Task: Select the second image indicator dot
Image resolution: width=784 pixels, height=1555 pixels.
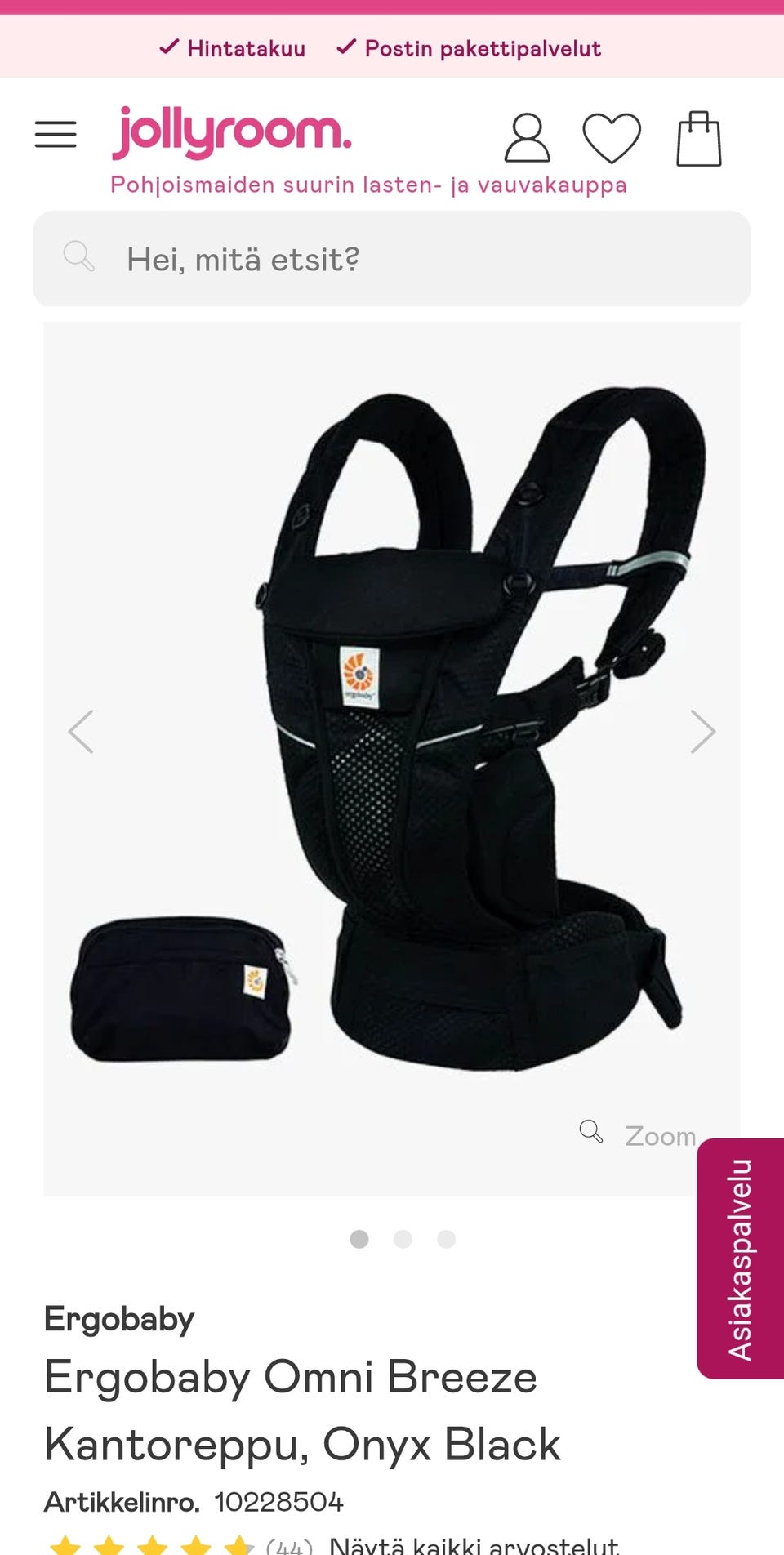Action: click(x=403, y=1239)
